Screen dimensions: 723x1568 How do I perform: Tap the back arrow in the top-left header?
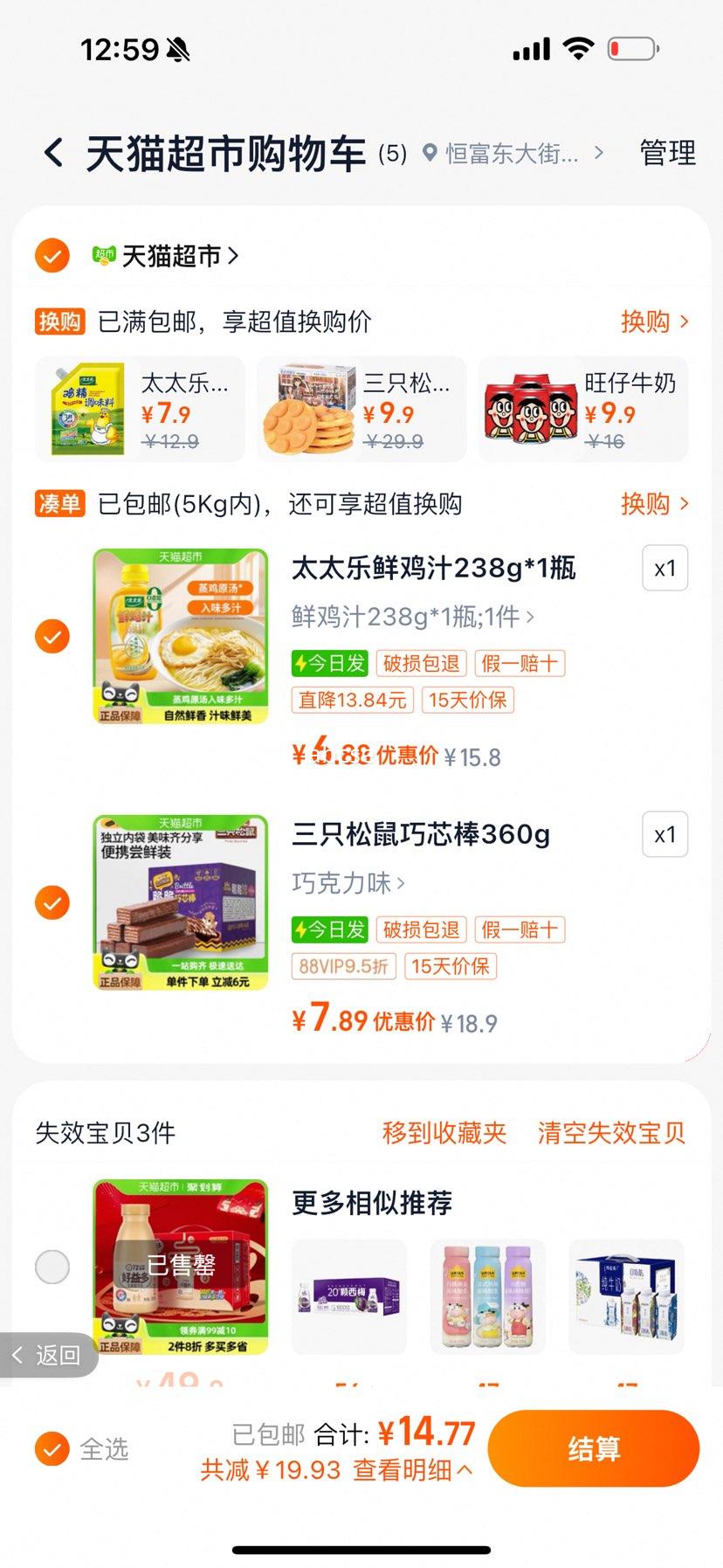pyautogui.click(x=53, y=152)
